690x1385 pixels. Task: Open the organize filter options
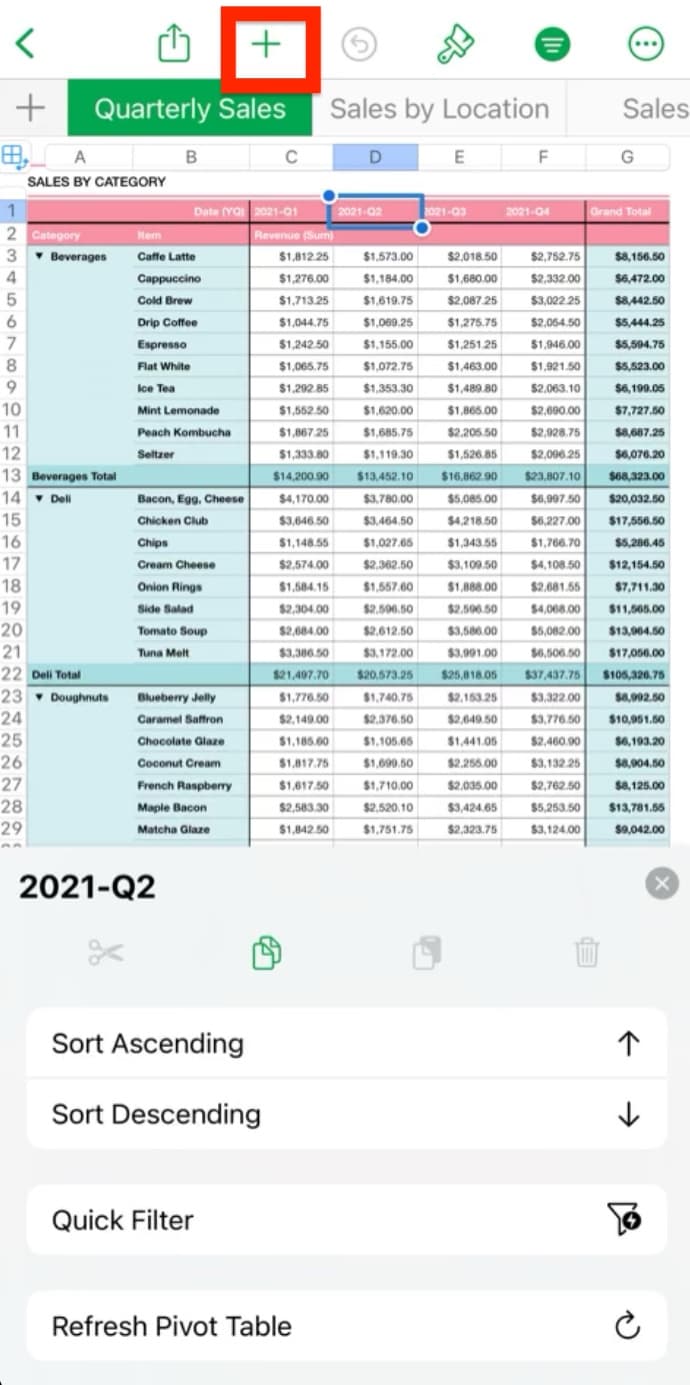(x=552, y=44)
